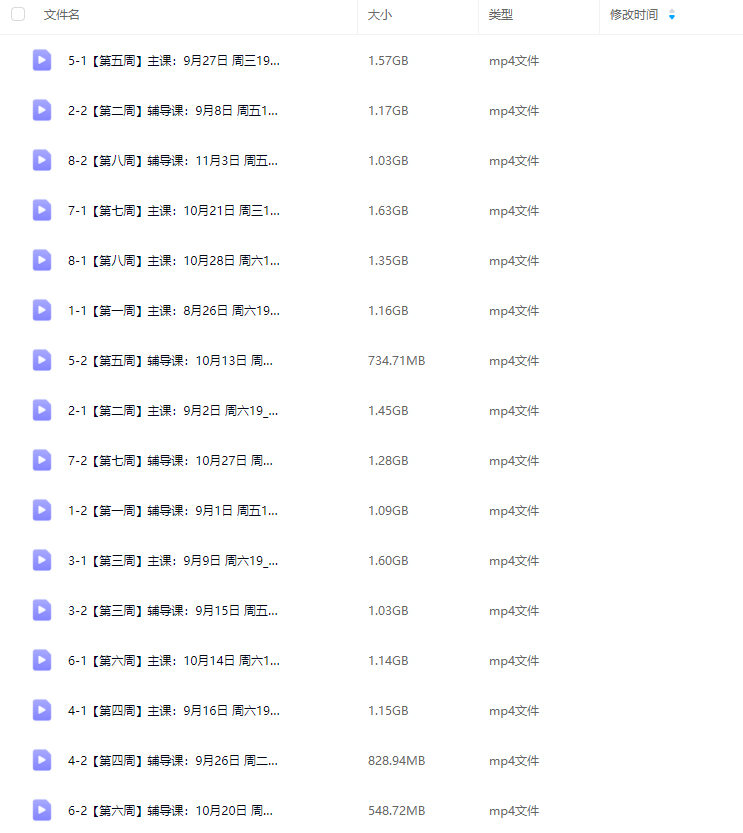Screen dimensions: 743x833
Task: Play 3-2【第三周】辅导课 9月15日
Action: point(173,611)
